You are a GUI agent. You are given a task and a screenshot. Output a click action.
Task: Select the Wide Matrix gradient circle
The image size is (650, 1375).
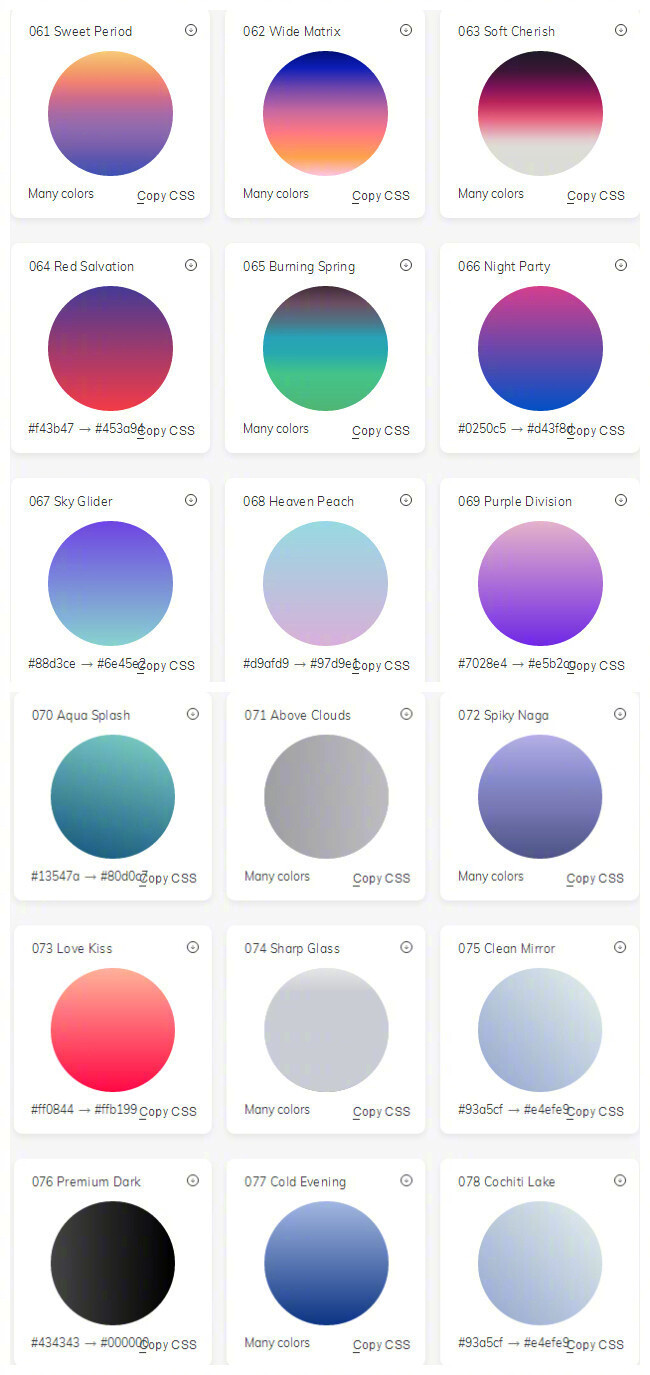(325, 113)
